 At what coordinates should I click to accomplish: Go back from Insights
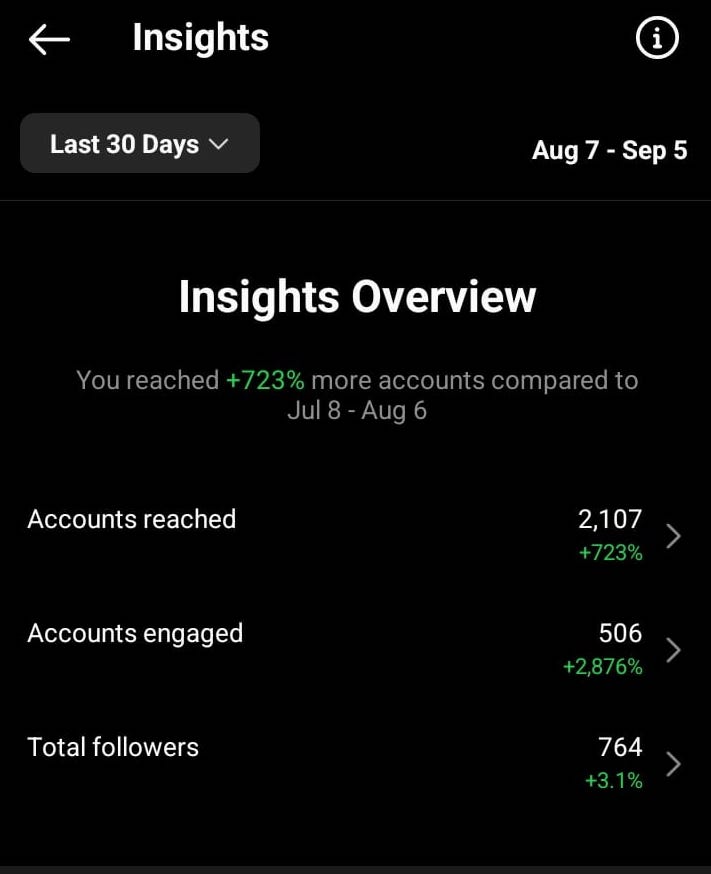[x=49, y=40]
